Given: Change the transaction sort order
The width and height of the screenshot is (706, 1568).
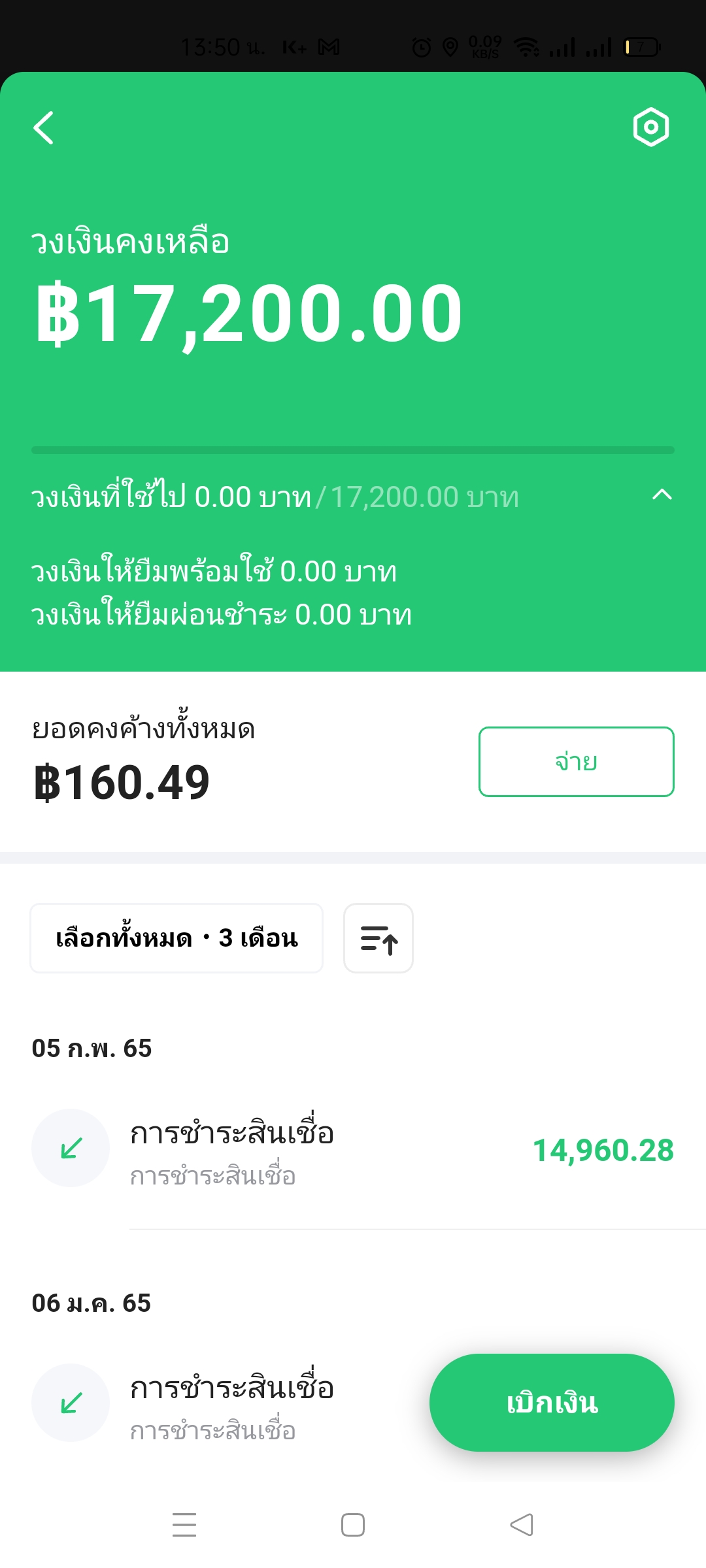Looking at the screenshot, I should click(378, 938).
